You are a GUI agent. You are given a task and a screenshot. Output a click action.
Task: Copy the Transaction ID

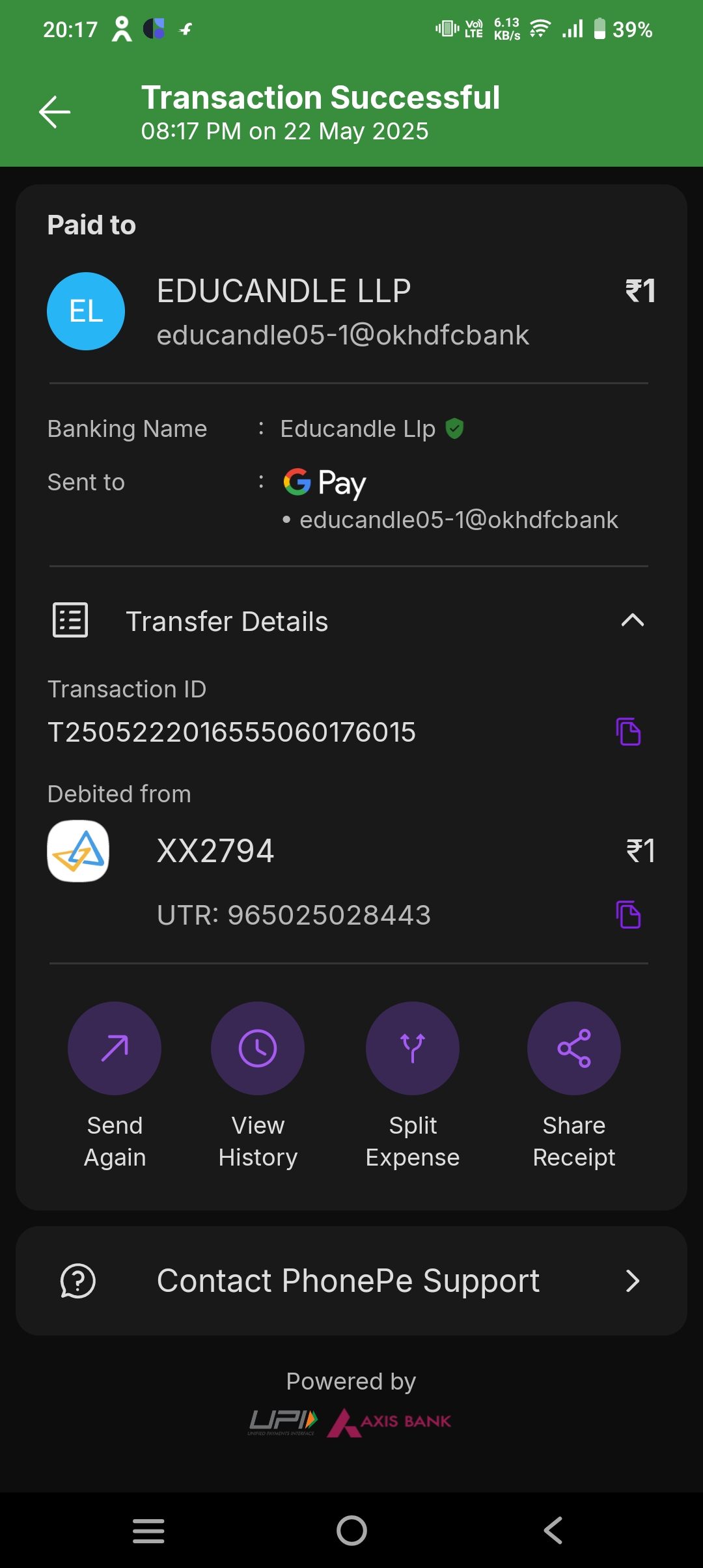(628, 732)
